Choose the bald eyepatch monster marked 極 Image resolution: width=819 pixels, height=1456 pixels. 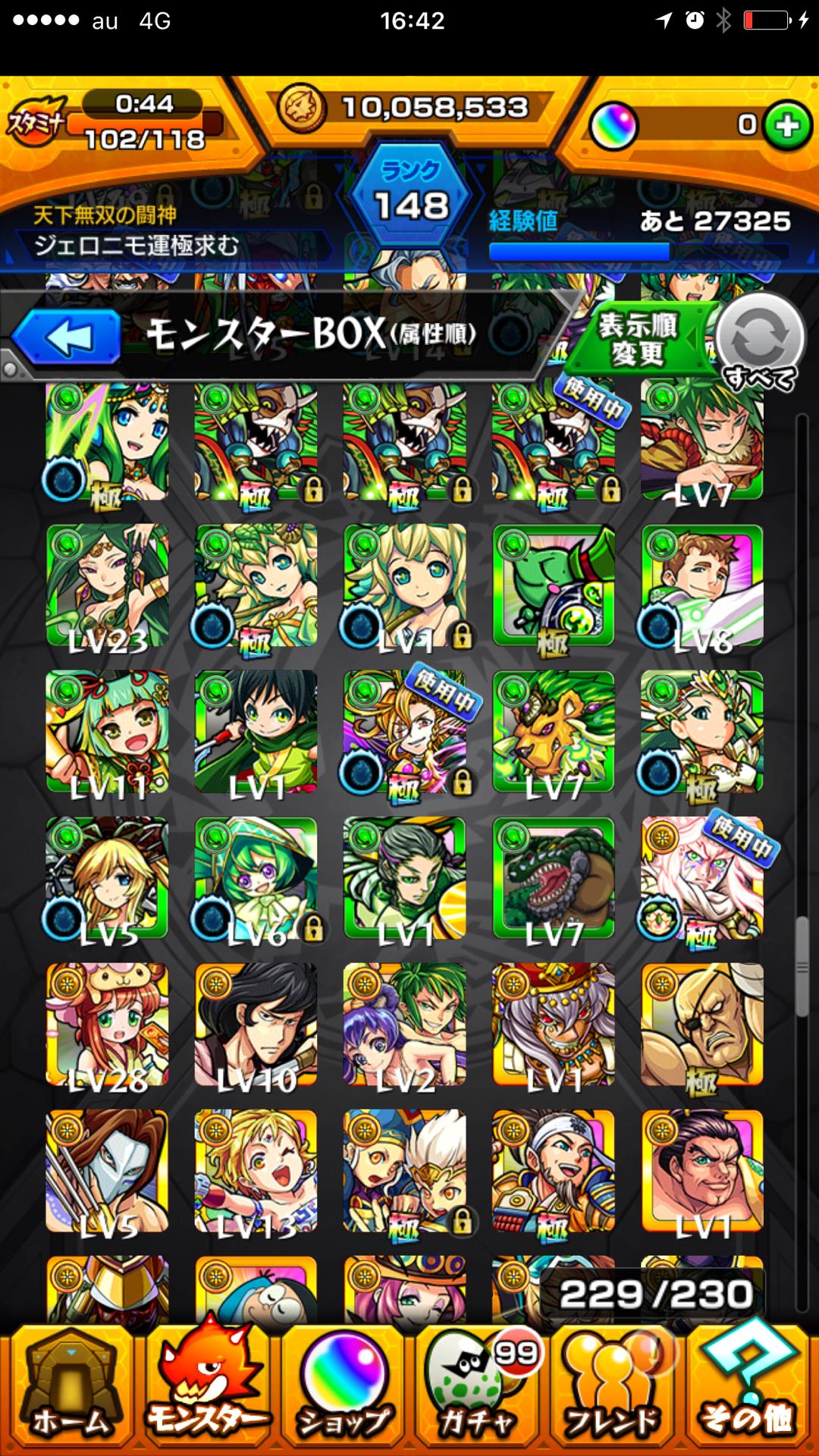point(702,1025)
